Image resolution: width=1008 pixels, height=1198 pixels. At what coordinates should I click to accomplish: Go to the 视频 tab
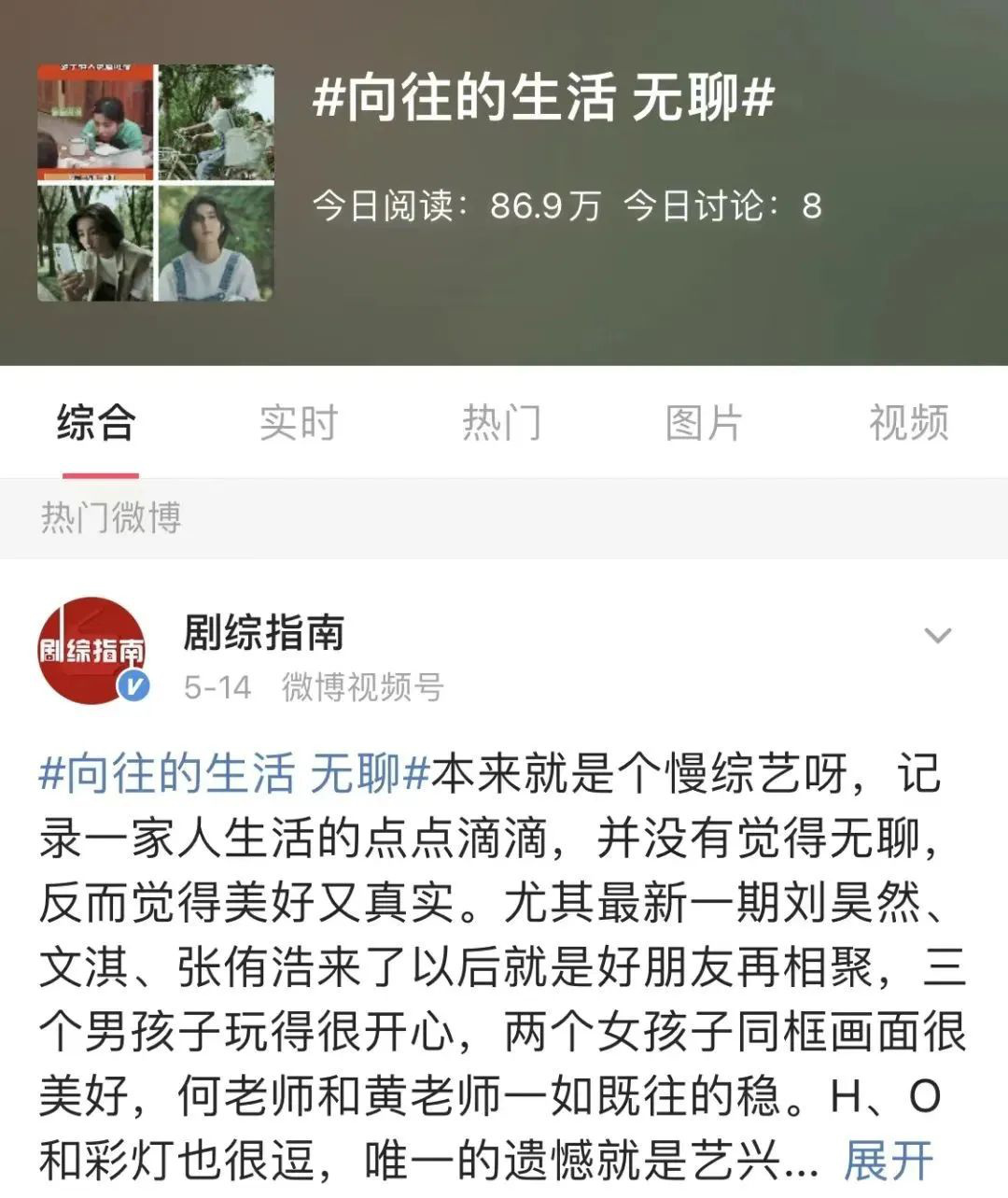pyautogui.click(x=908, y=424)
